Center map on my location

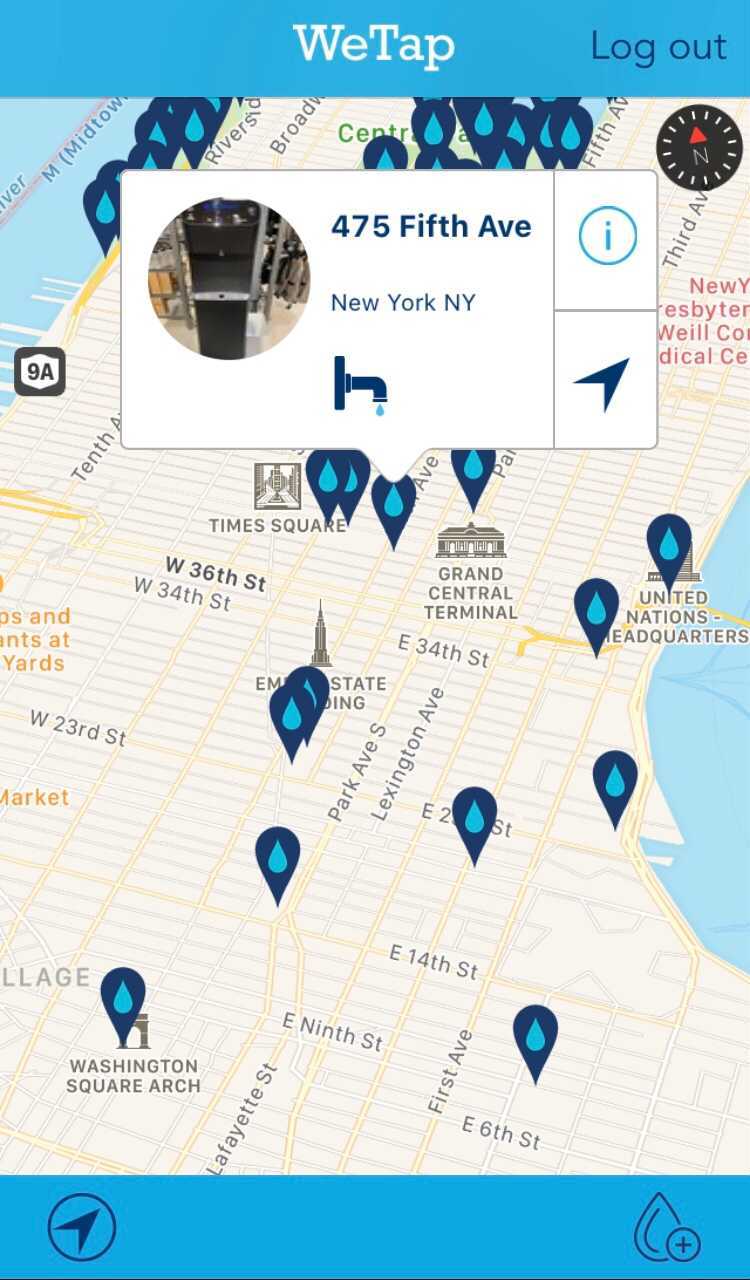click(x=82, y=1227)
